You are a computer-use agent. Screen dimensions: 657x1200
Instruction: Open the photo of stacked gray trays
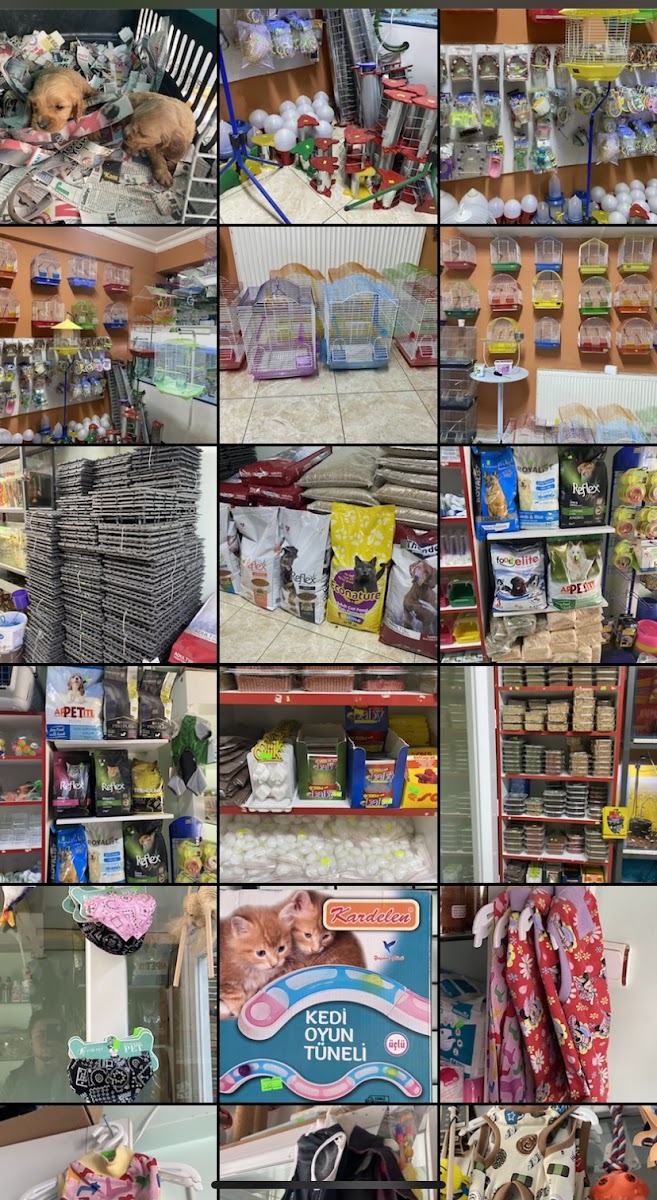(108, 554)
